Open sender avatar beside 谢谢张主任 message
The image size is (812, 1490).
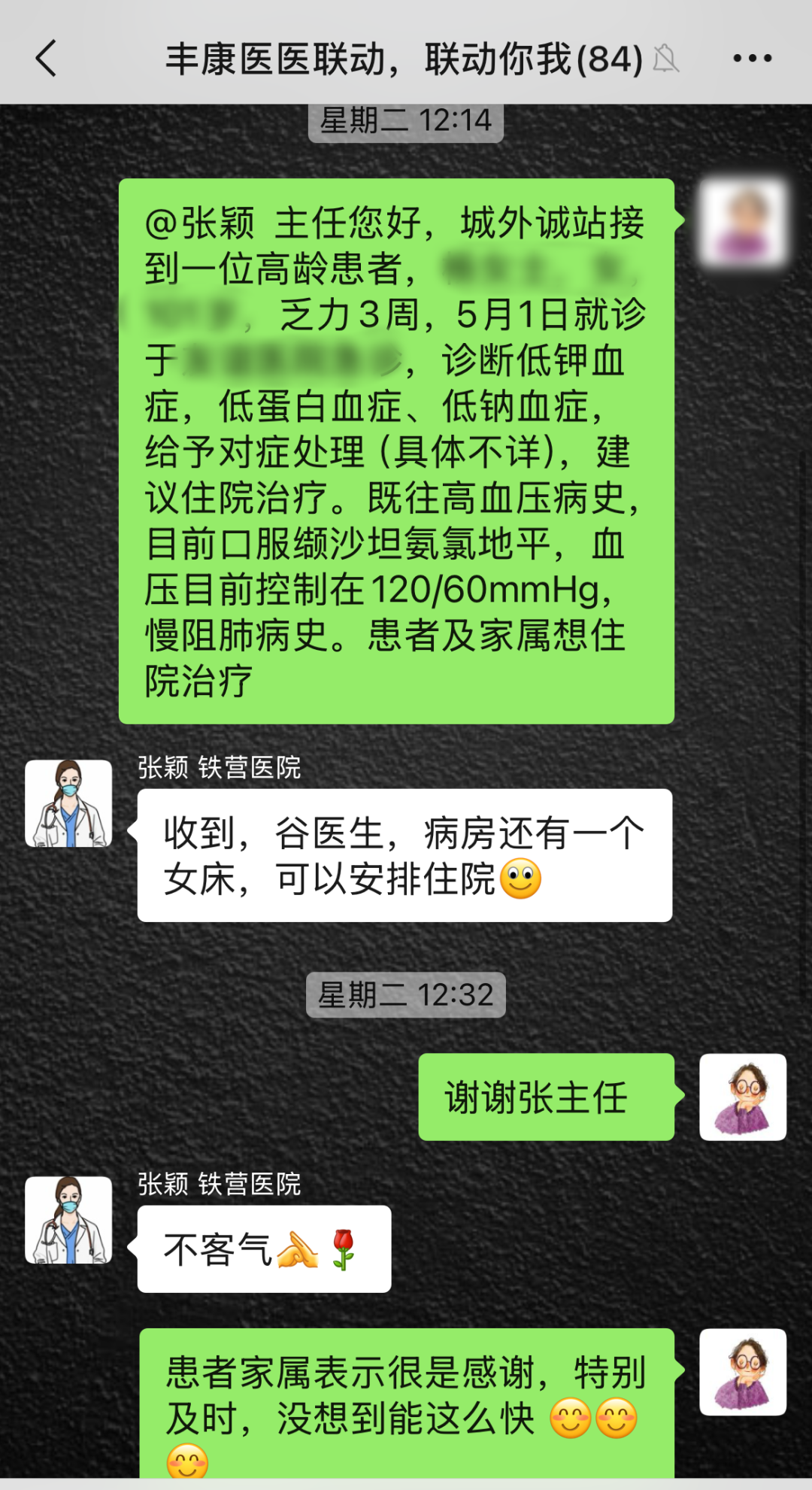[743, 1097]
